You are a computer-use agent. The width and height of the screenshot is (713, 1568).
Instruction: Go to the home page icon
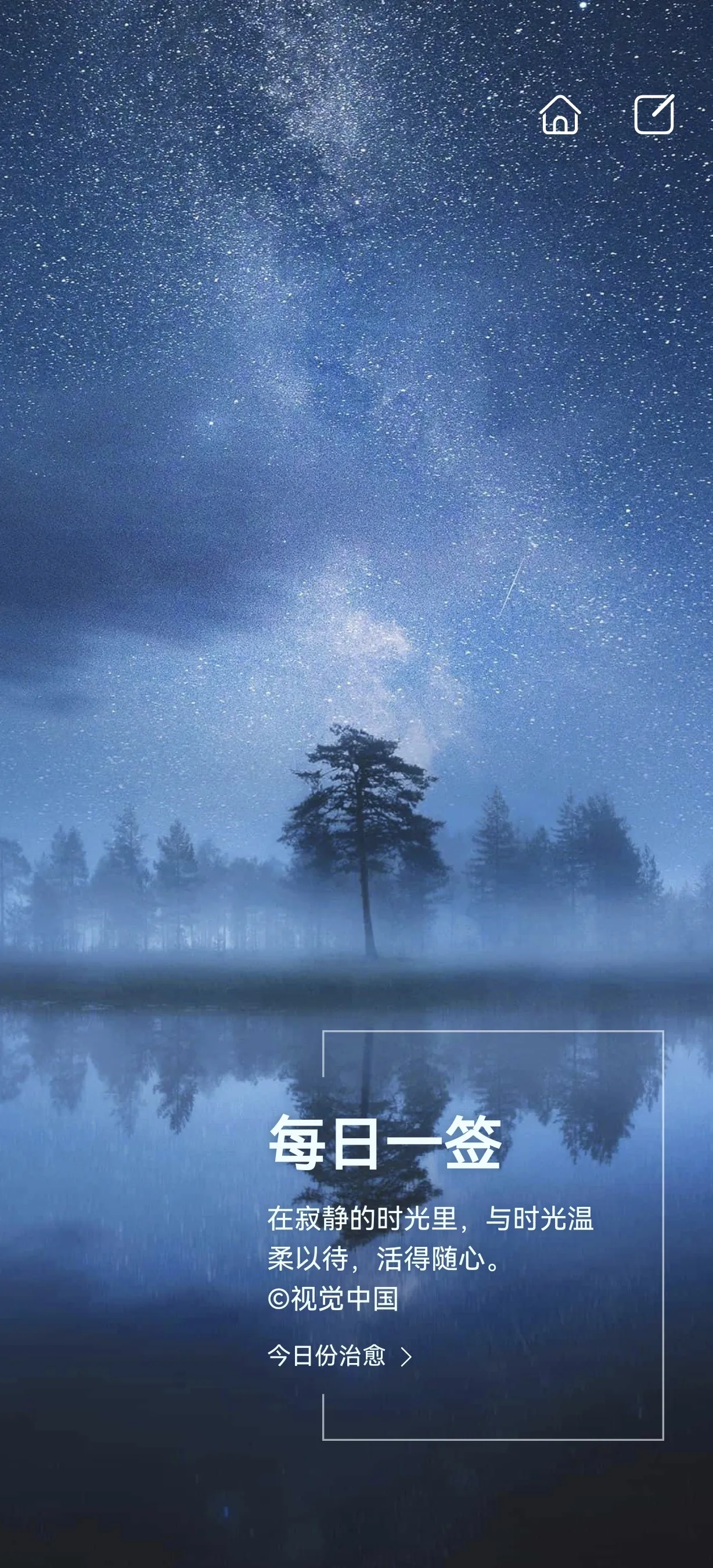(560, 114)
